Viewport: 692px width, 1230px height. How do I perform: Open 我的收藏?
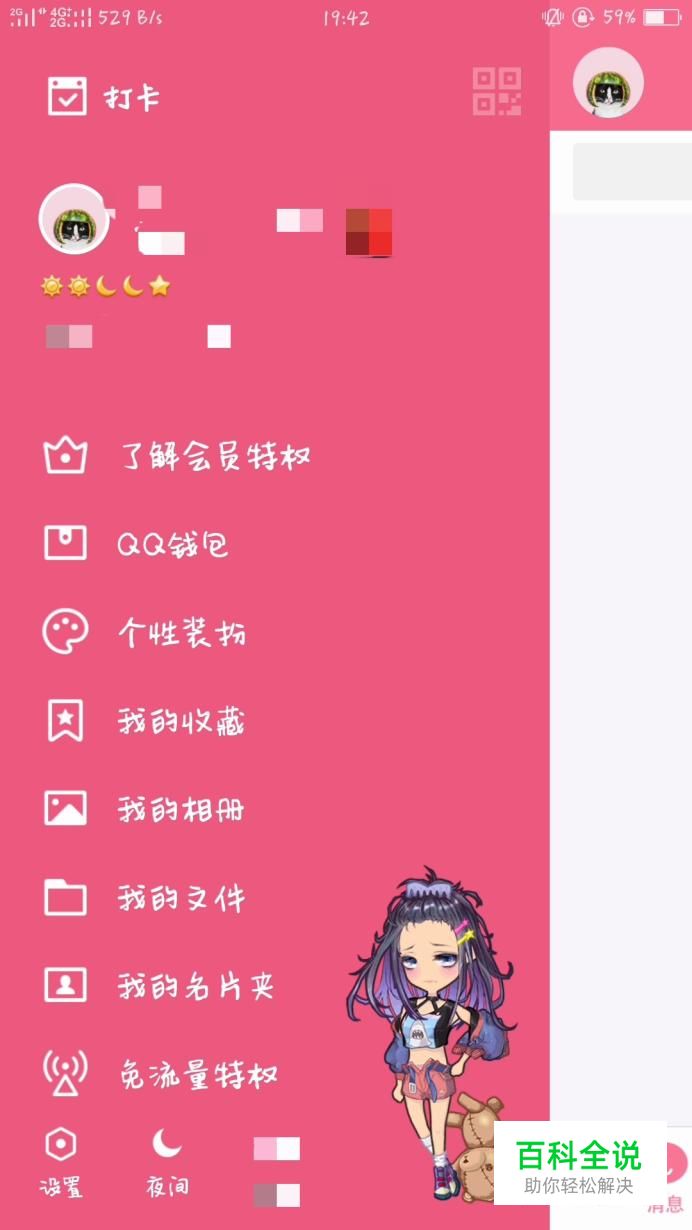pyautogui.click(x=180, y=721)
